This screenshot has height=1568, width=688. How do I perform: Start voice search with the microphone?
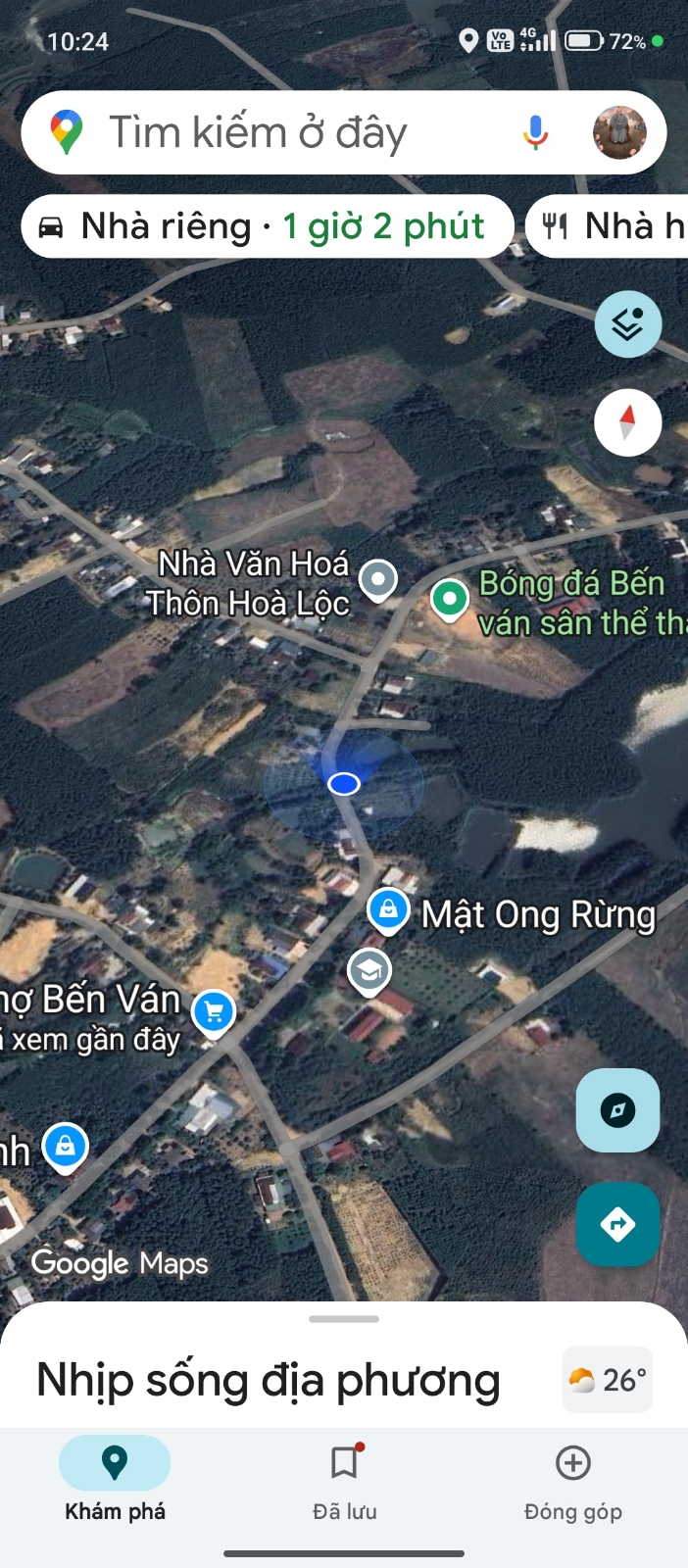[x=535, y=132]
